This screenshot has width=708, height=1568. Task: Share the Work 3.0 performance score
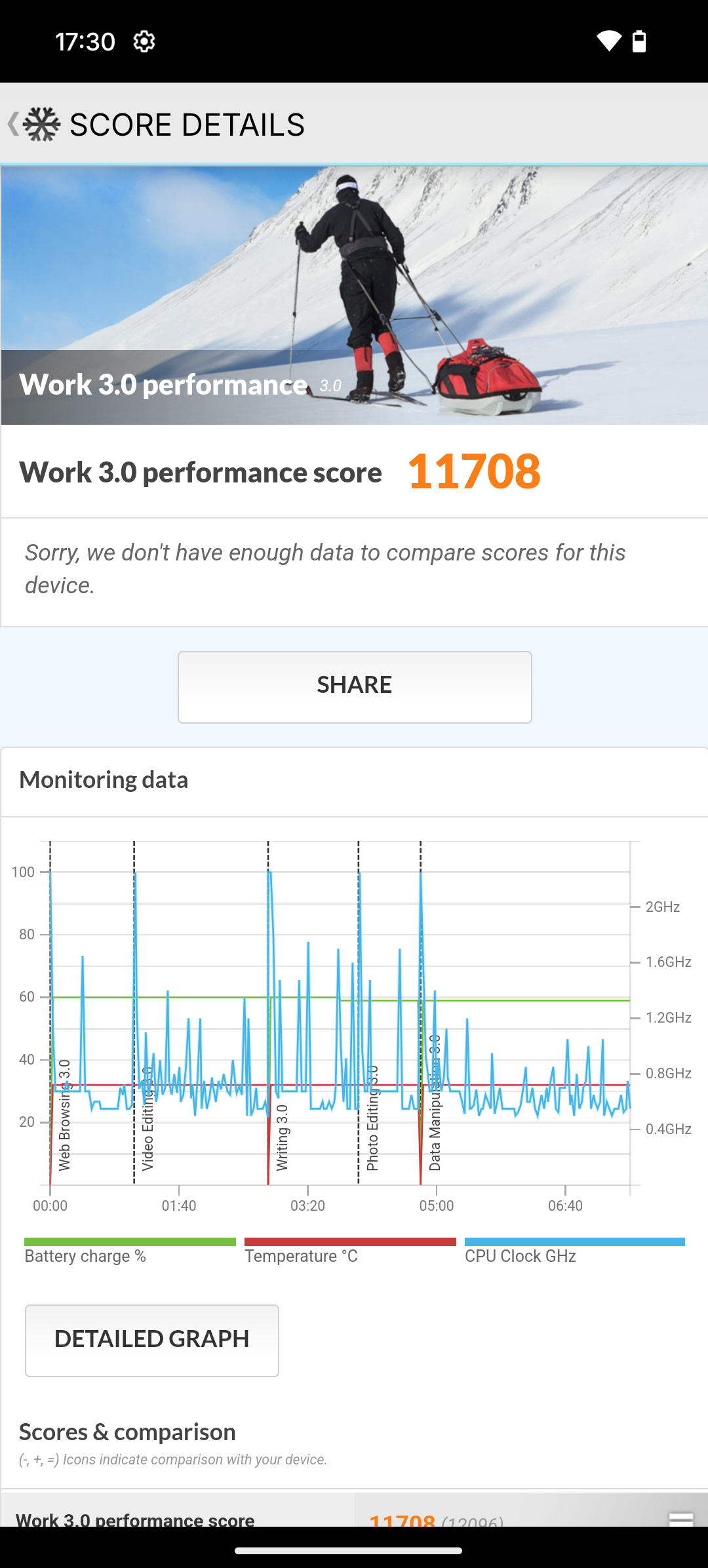[x=354, y=686]
